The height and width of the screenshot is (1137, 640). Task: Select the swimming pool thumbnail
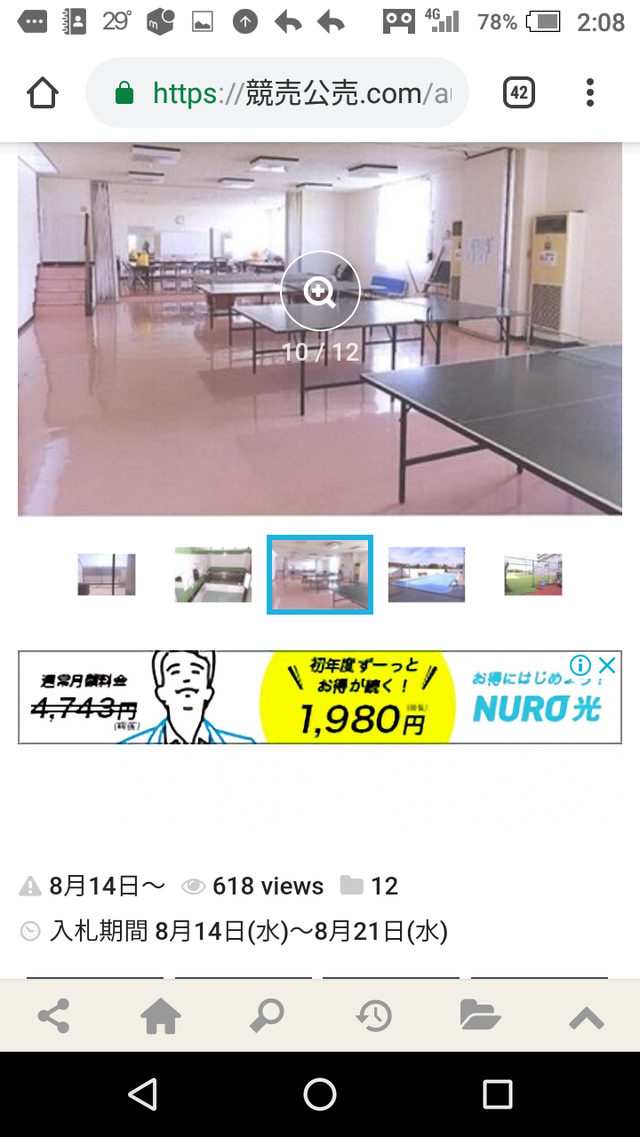coord(426,575)
